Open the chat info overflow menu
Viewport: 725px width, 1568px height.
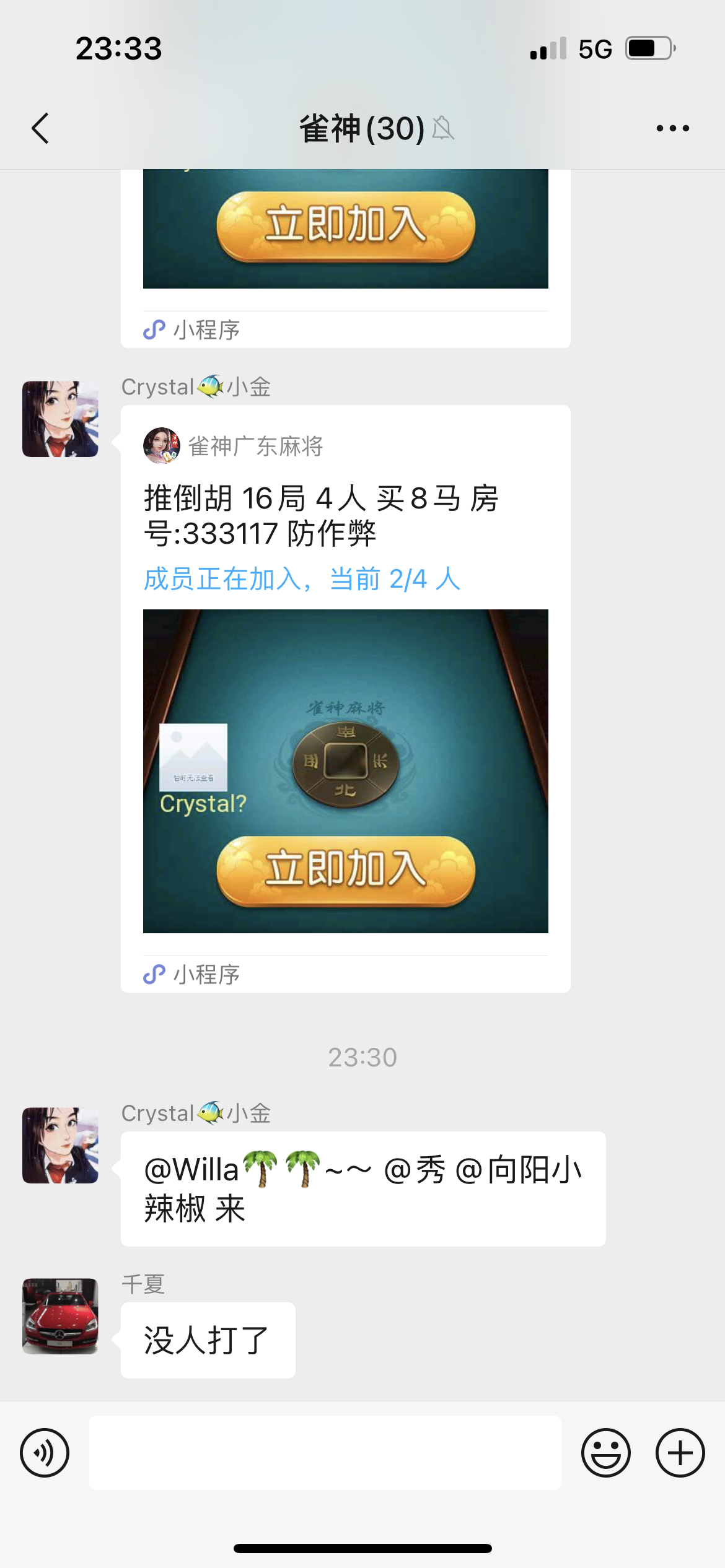pos(672,128)
